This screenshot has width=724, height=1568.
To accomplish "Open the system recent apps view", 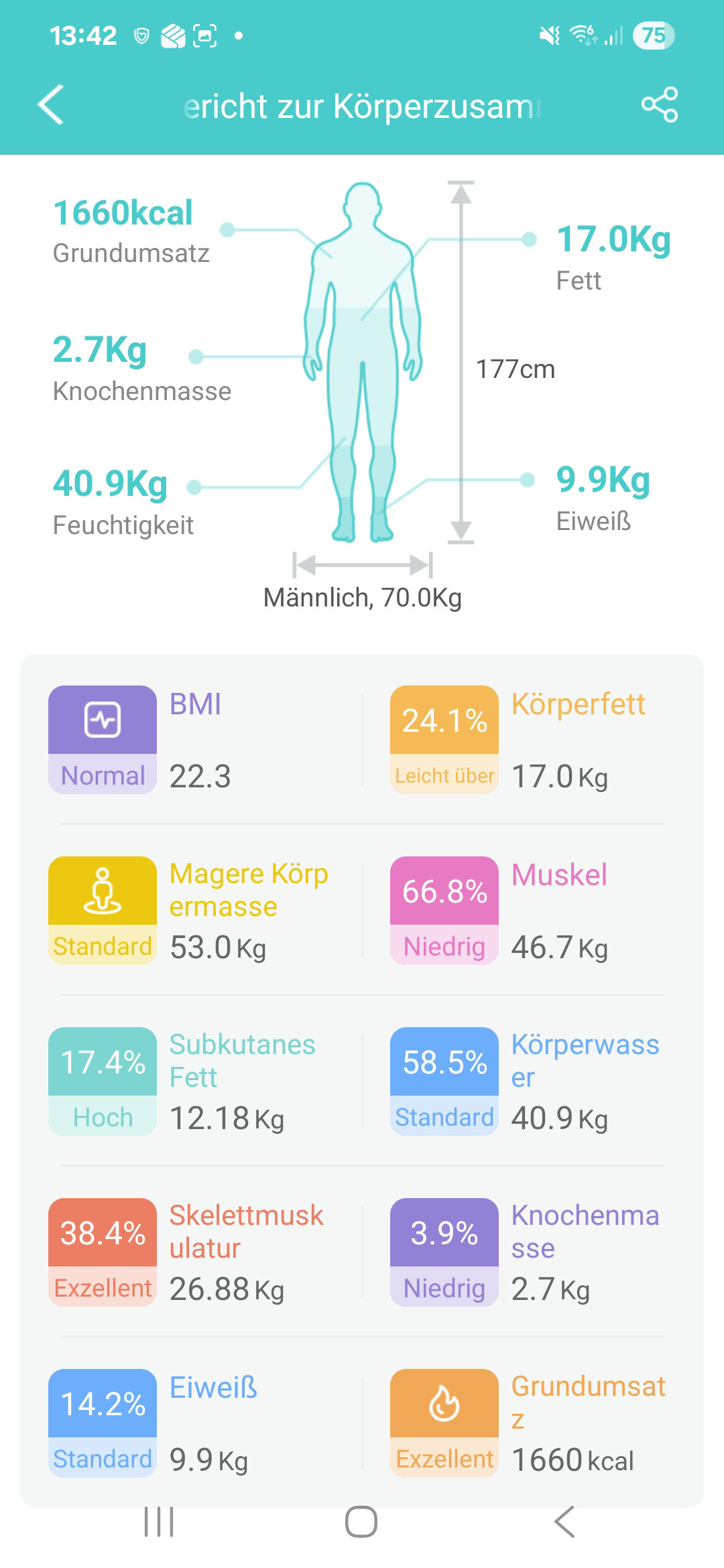I will pyautogui.click(x=159, y=1522).
